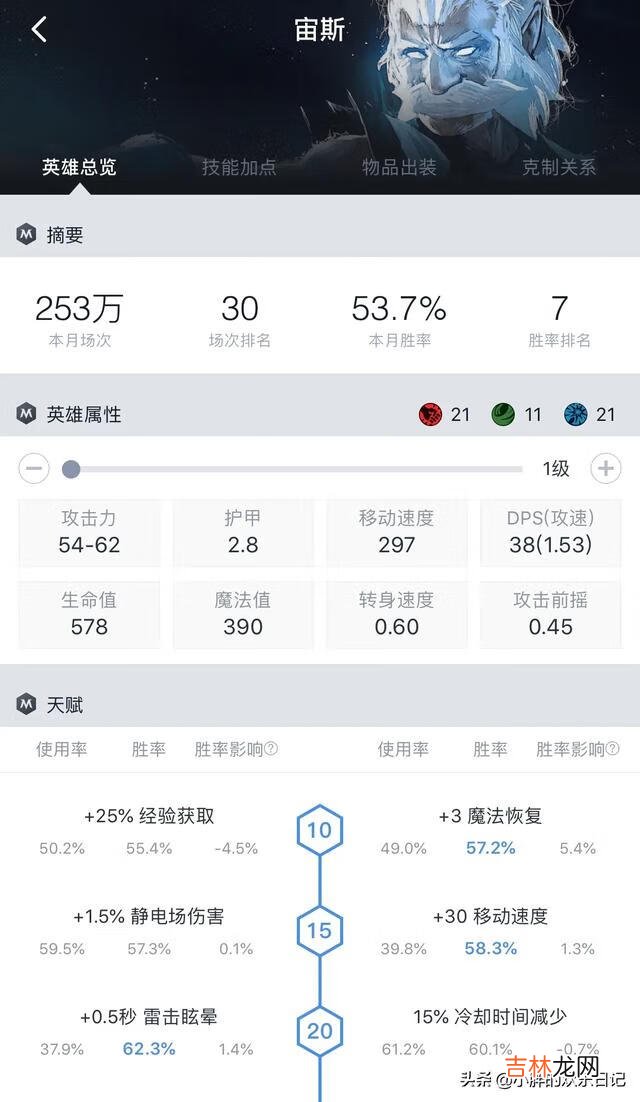Image resolution: width=640 pixels, height=1102 pixels.
Task: Switch to the 技能加点 tab
Action: point(239,167)
